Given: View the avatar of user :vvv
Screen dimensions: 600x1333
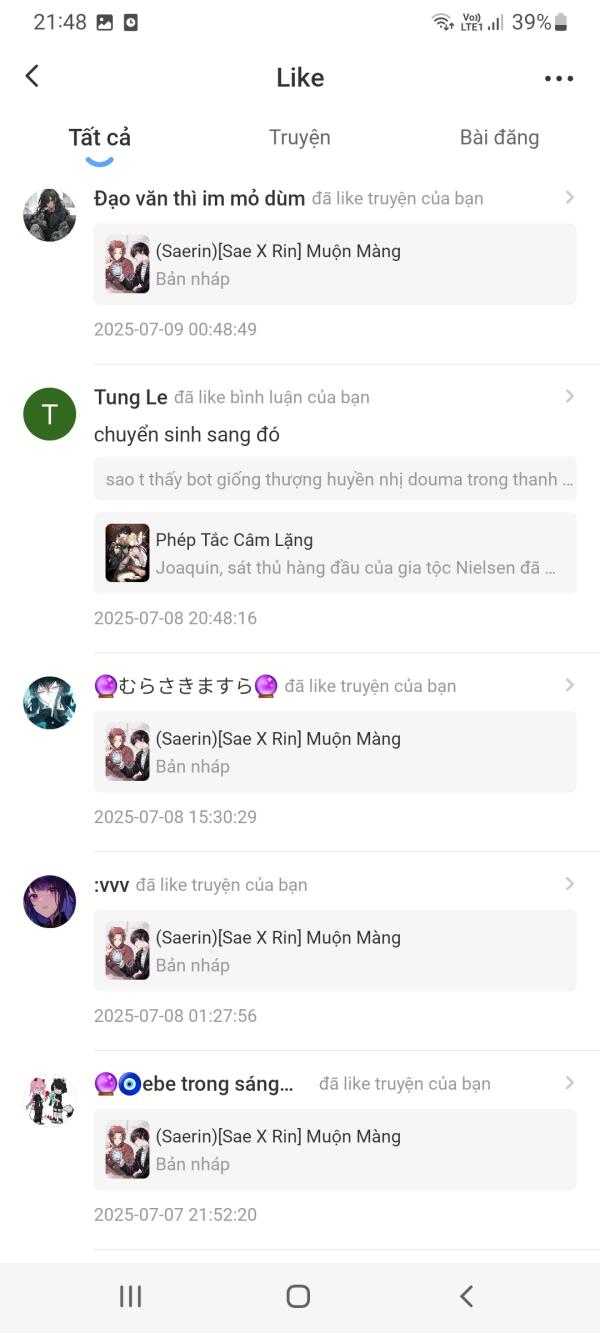Looking at the screenshot, I should [49, 901].
